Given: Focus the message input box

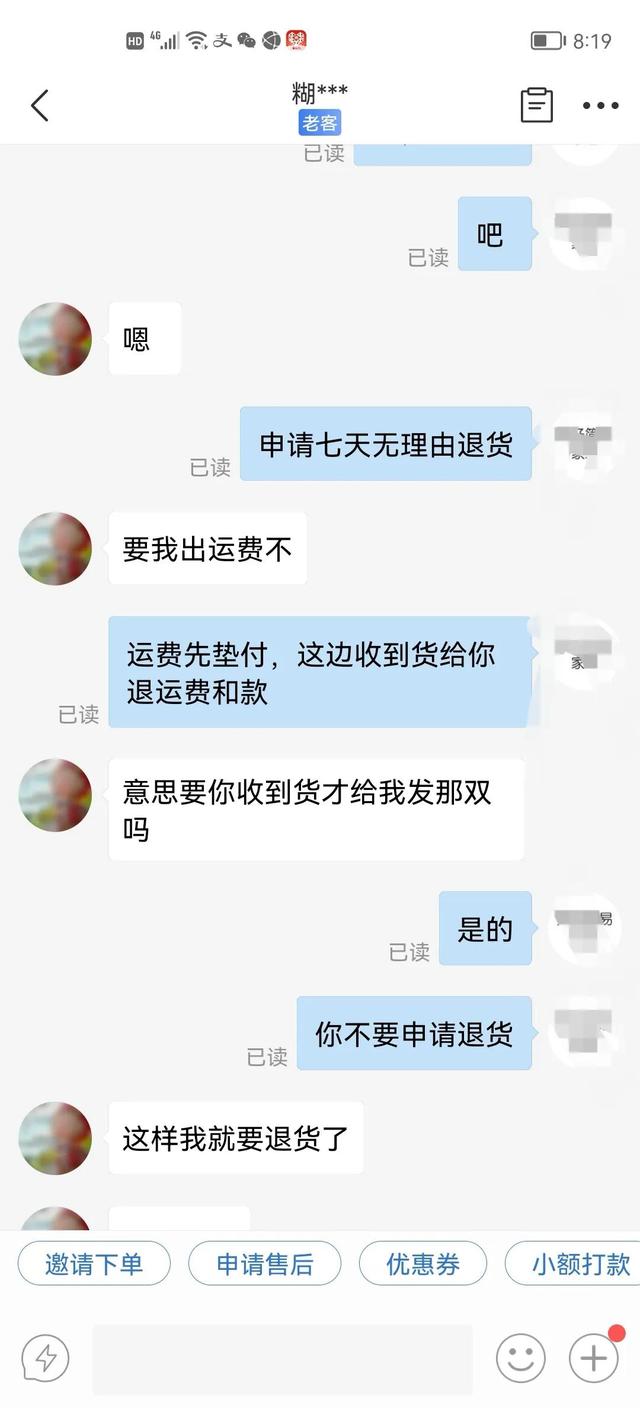Looking at the screenshot, I should point(282,1358).
